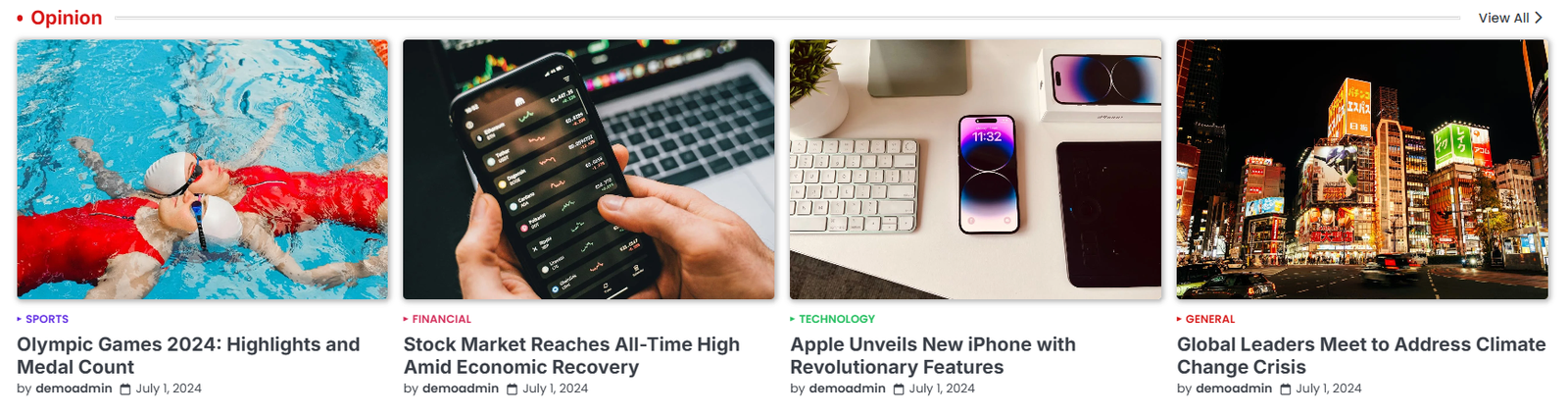Open the city night photo tile
This screenshot has width=1568, height=415.
1361,169
